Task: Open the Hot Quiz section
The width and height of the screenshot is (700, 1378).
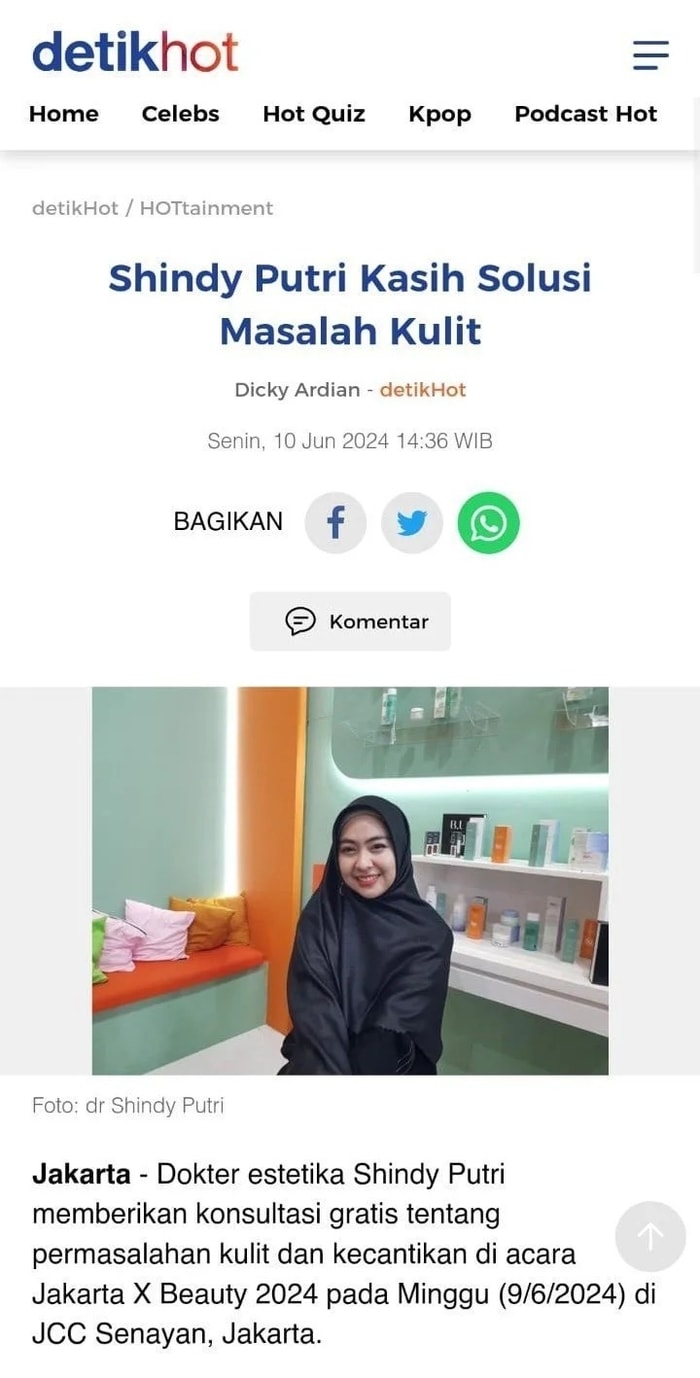Action: coord(314,114)
